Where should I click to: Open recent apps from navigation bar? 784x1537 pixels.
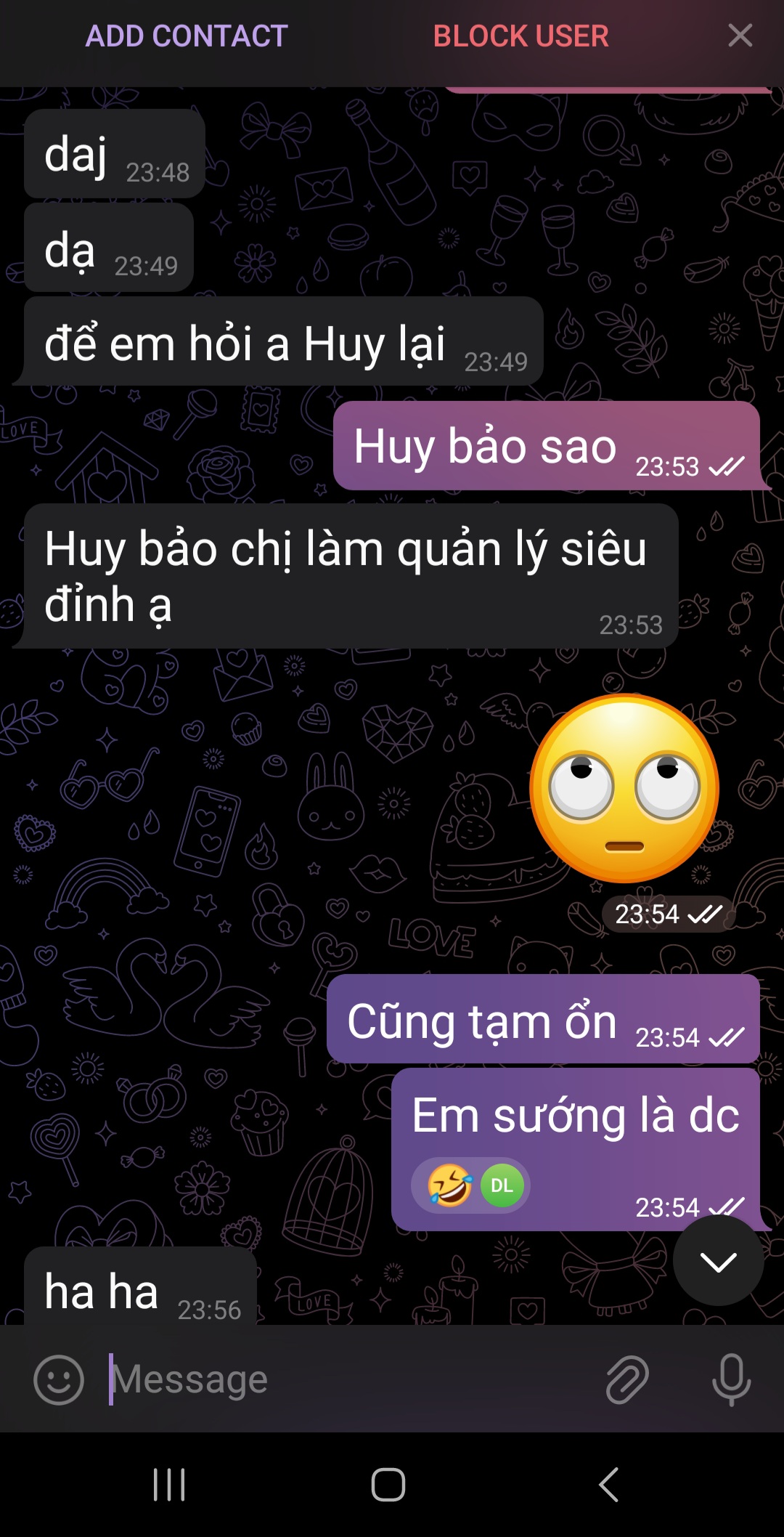[x=169, y=1485]
